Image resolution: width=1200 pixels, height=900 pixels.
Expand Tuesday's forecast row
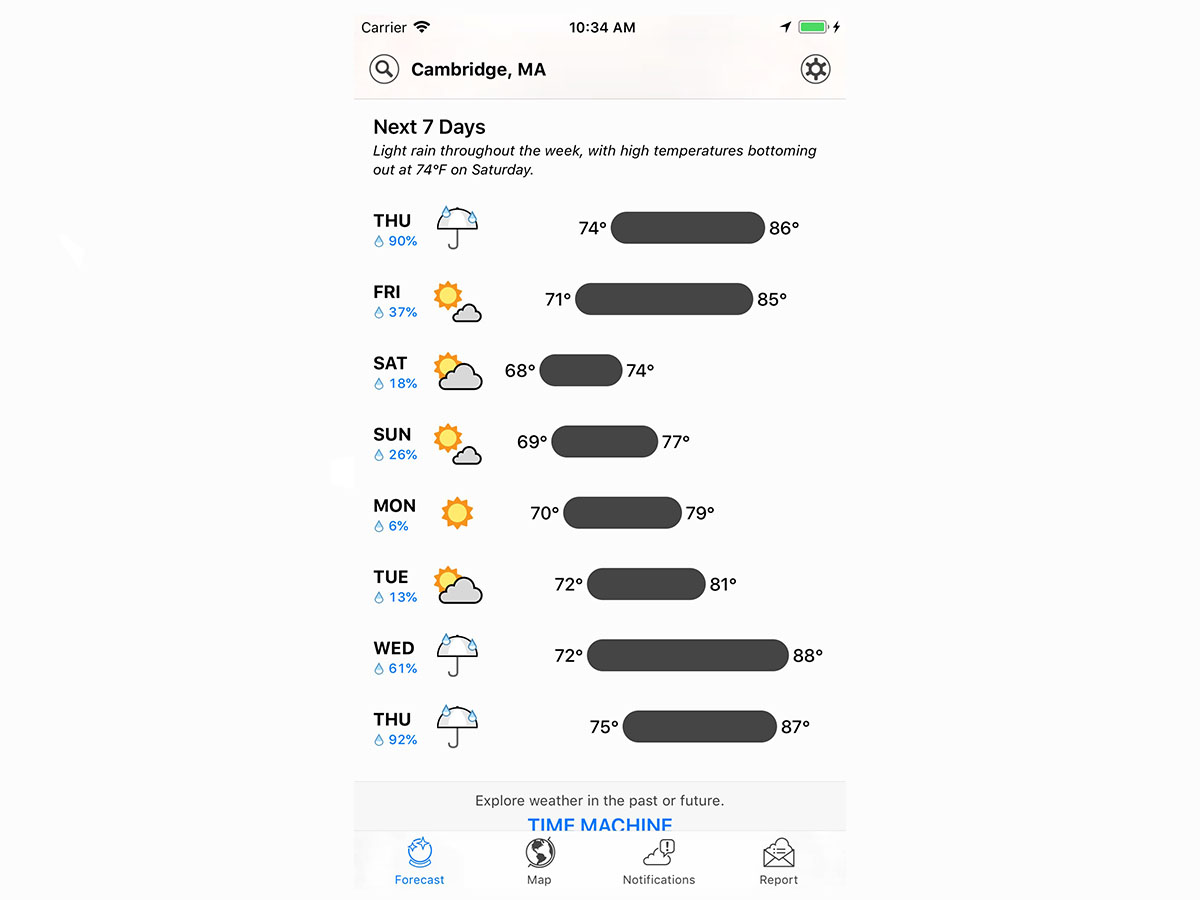(600, 584)
